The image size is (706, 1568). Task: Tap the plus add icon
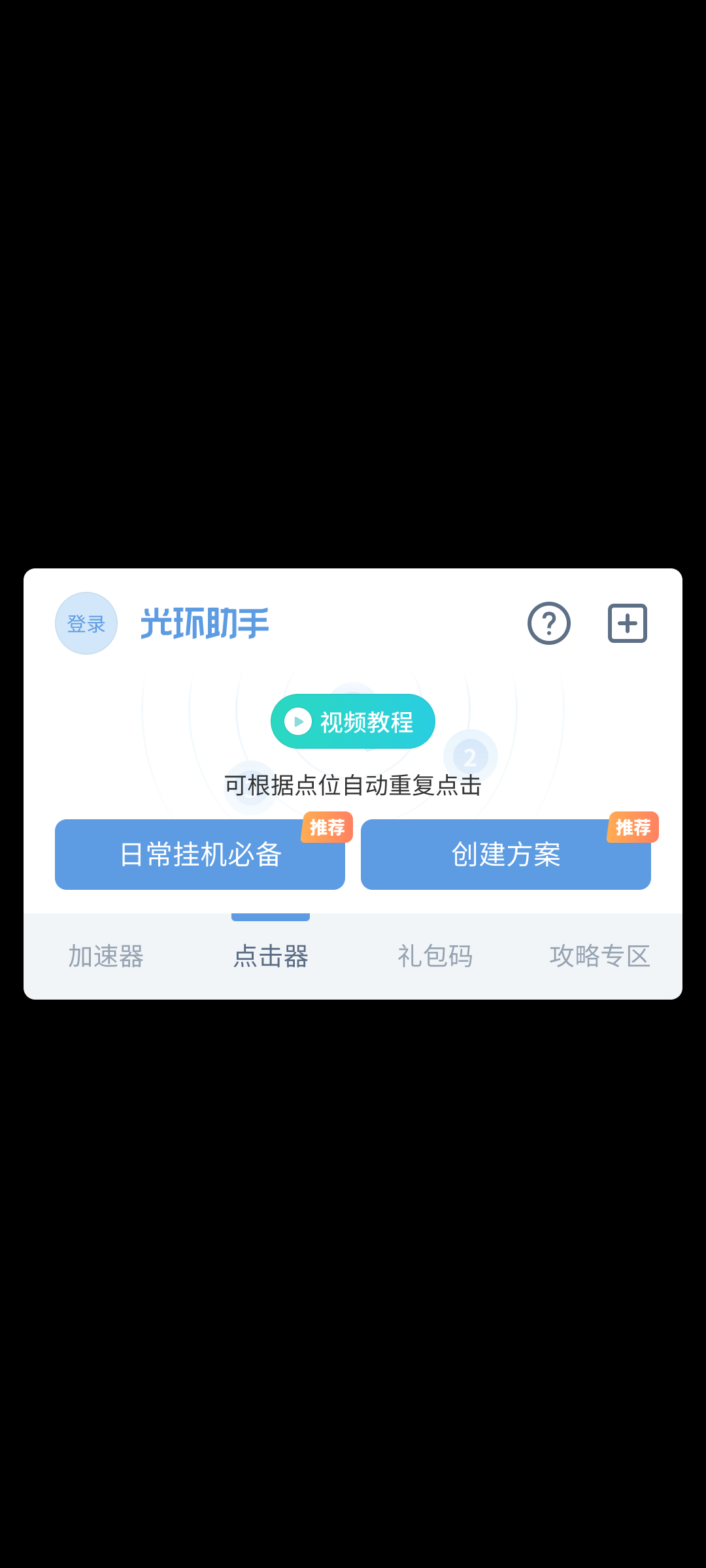[x=628, y=623]
